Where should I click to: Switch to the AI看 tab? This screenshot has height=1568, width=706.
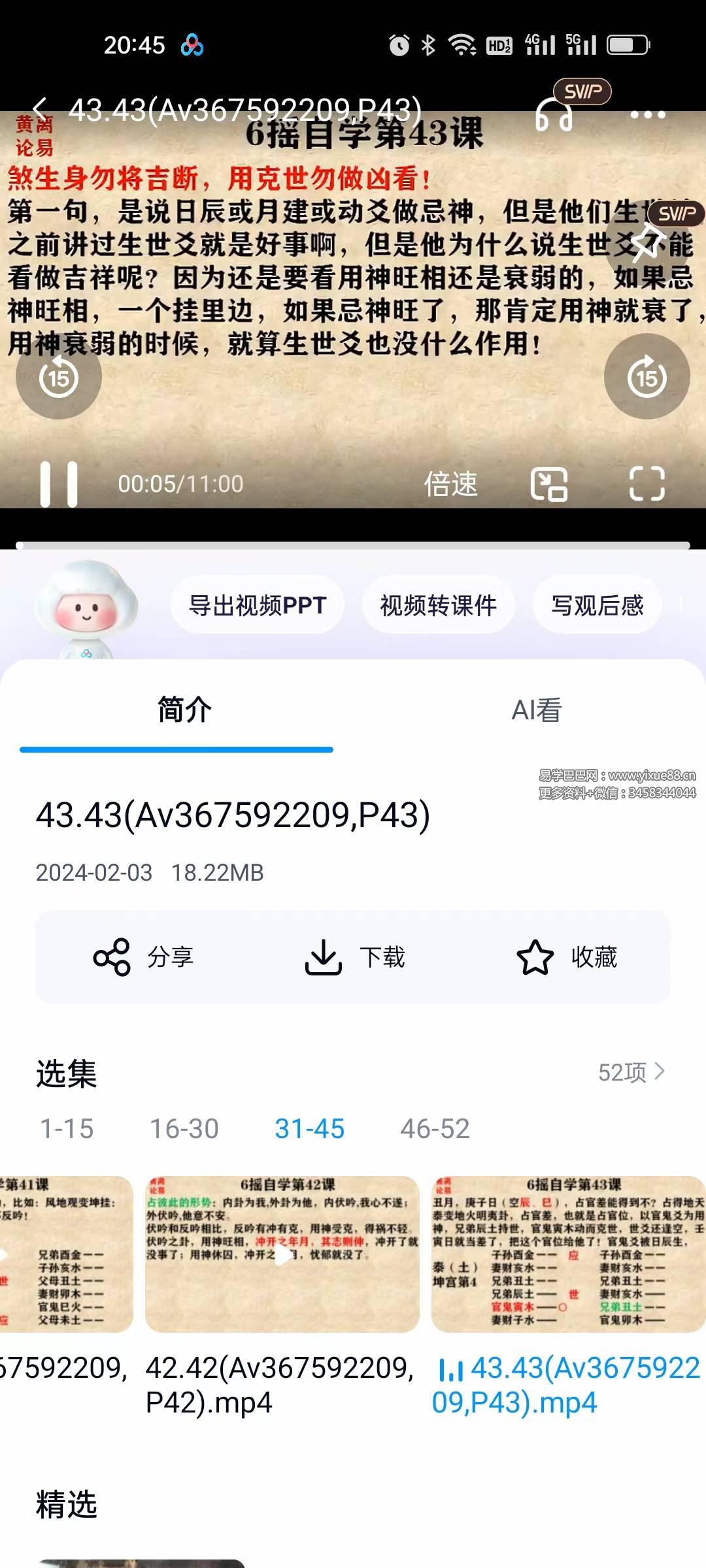coord(536,710)
